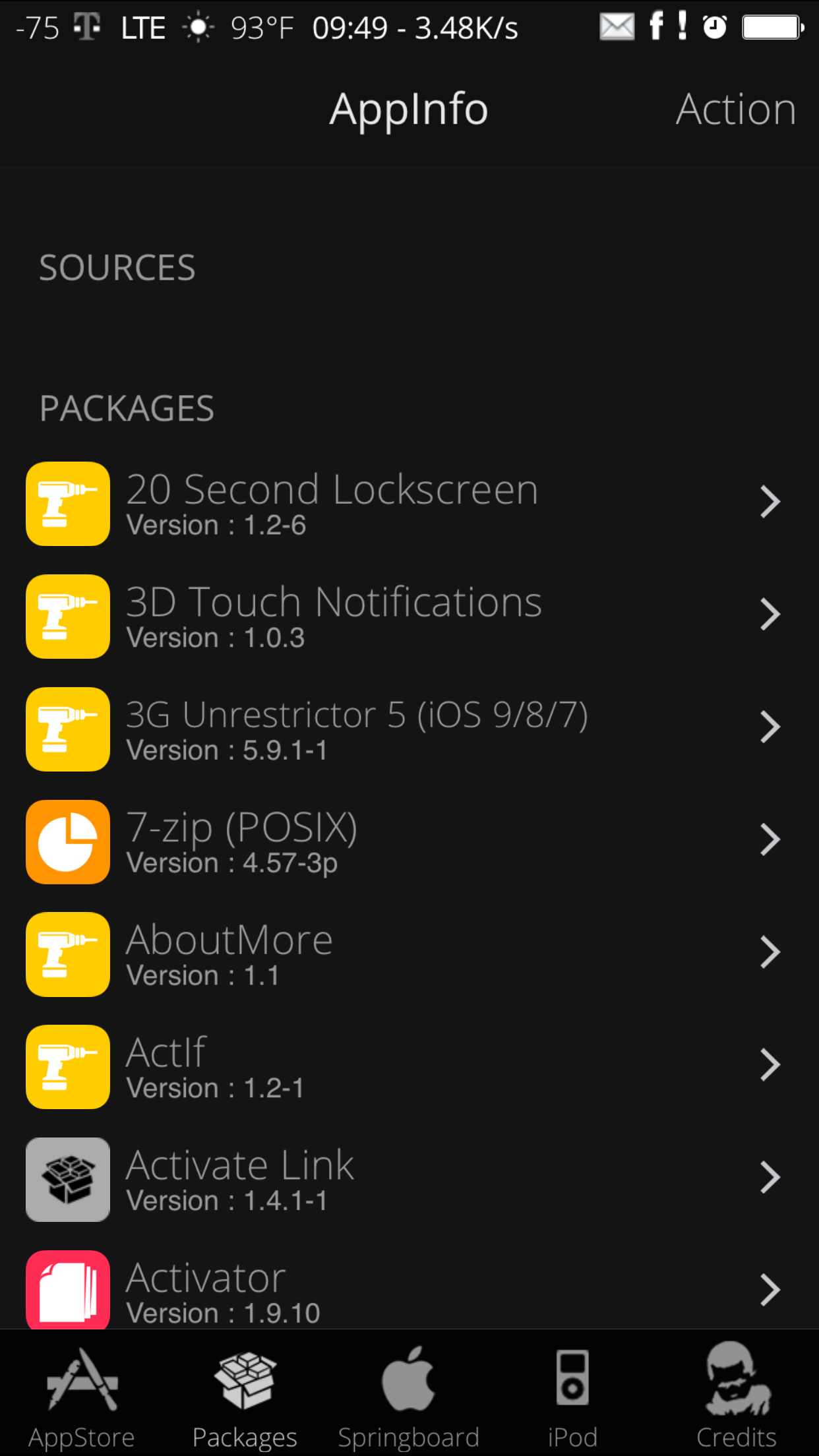This screenshot has width=819, height=1456.
Task: Open Activate Link package info
Action: [409, 1179]
